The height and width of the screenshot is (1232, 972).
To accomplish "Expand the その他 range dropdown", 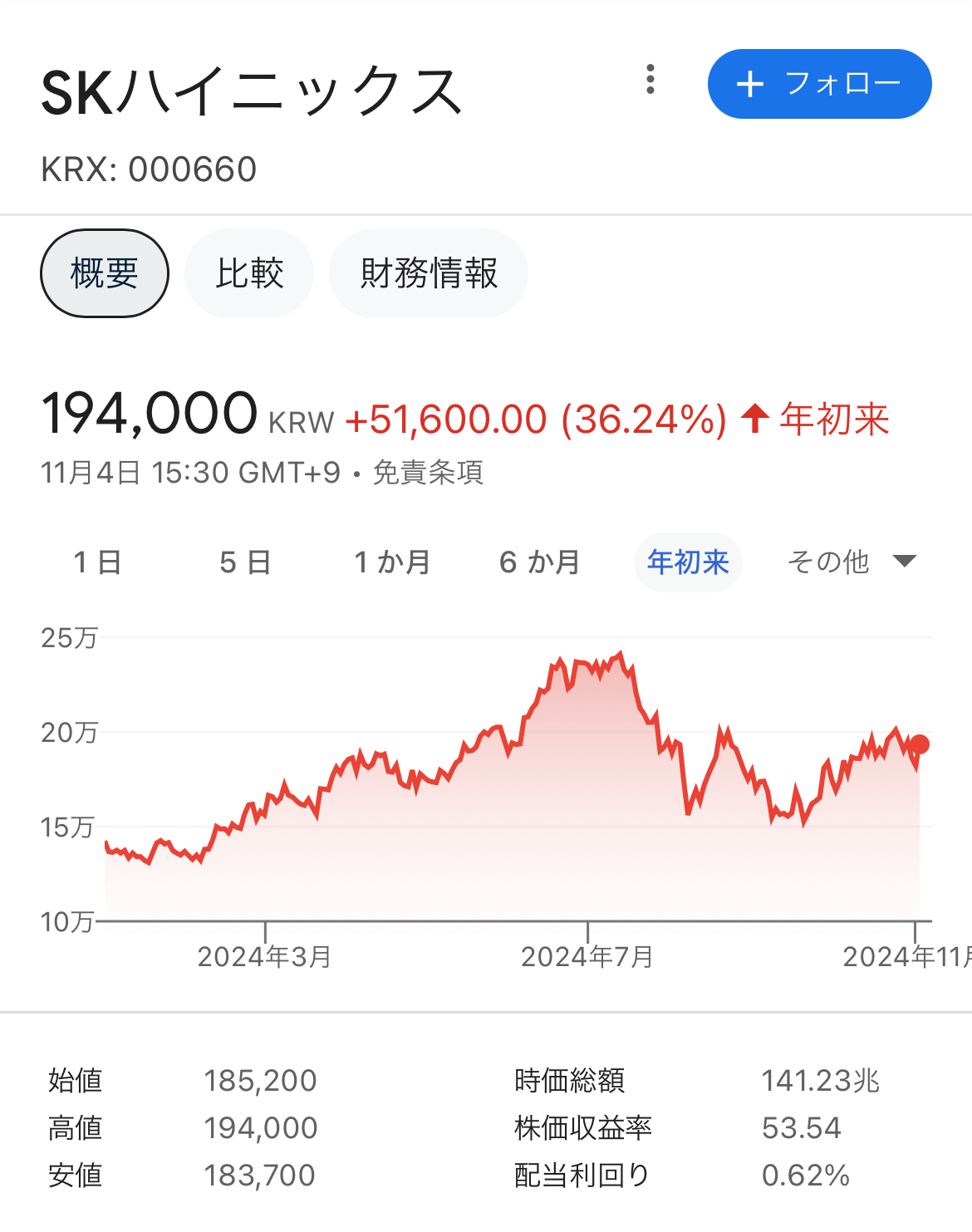I will 852,562.
